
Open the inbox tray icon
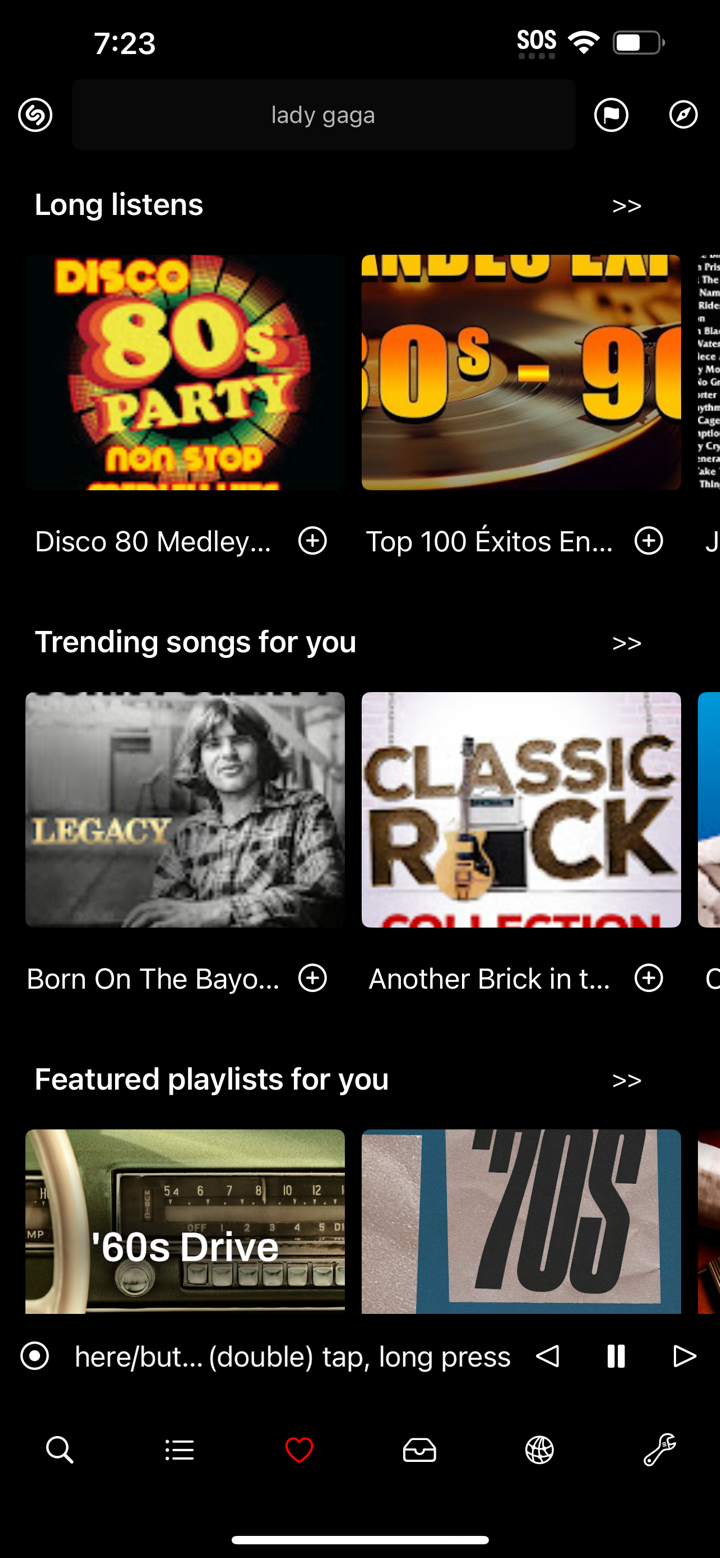click(x=420, y=1450)
